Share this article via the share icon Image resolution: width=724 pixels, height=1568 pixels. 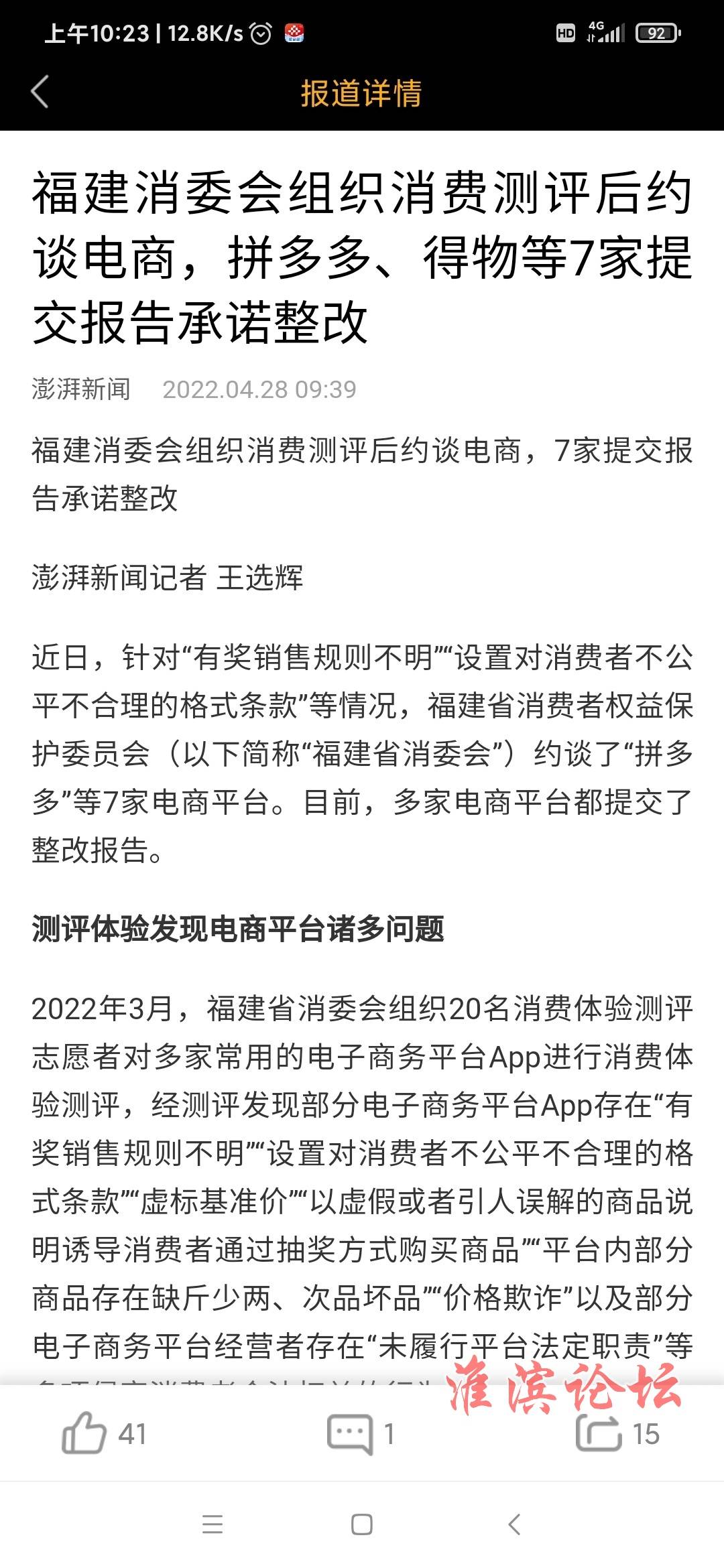pos(599,1433)
